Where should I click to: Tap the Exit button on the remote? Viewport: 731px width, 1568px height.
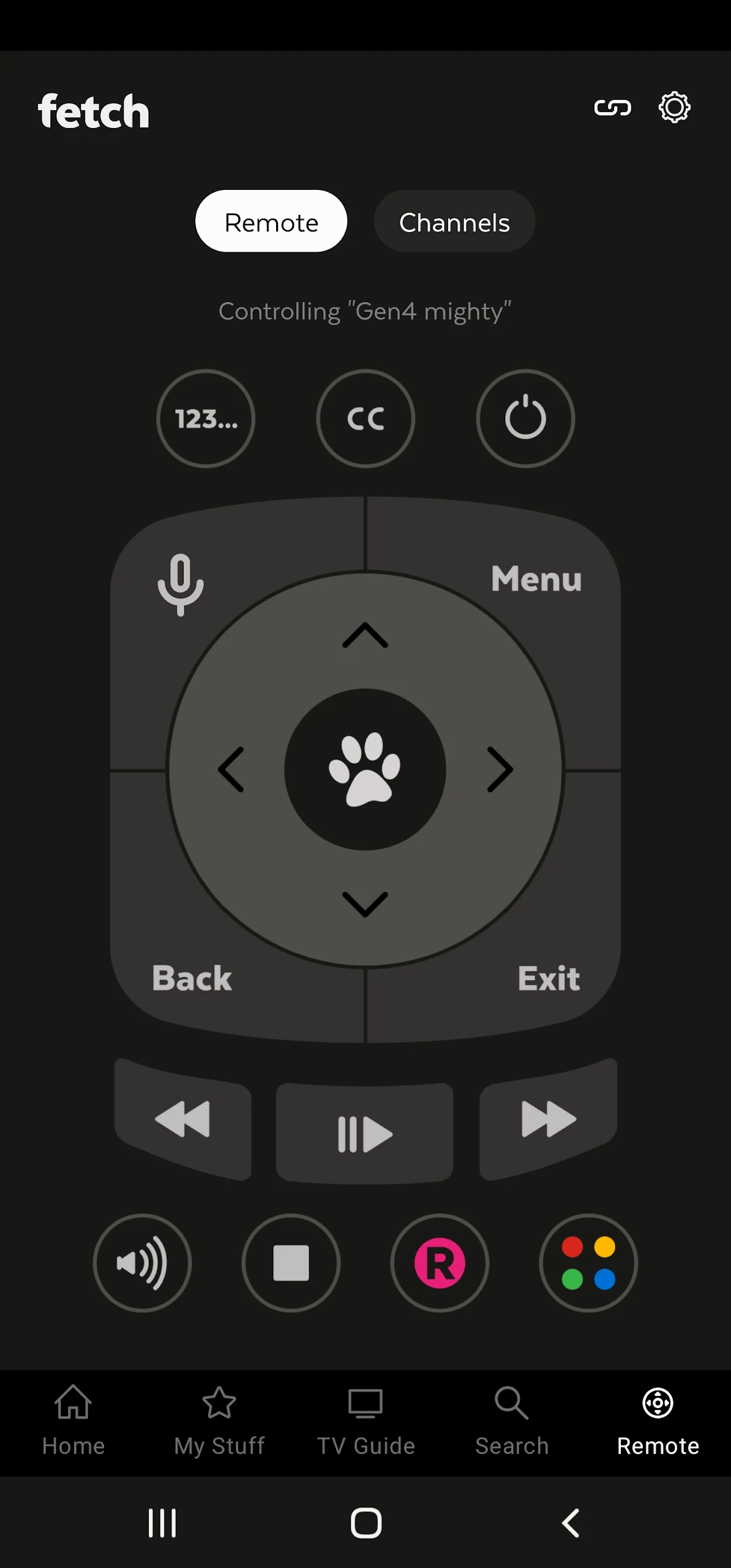tap(549, 978)
